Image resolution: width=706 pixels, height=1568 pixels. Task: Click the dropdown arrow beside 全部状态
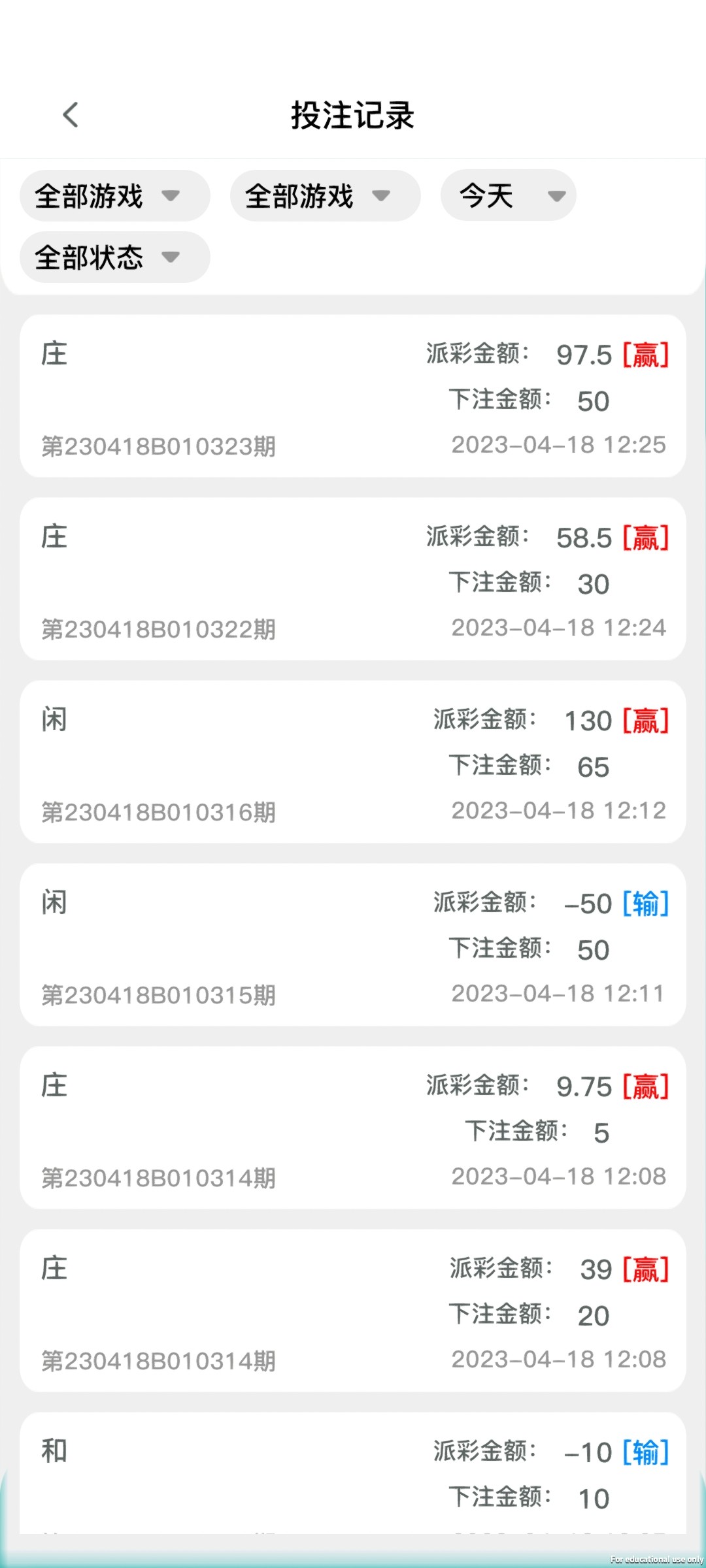[x=171, y=258]
